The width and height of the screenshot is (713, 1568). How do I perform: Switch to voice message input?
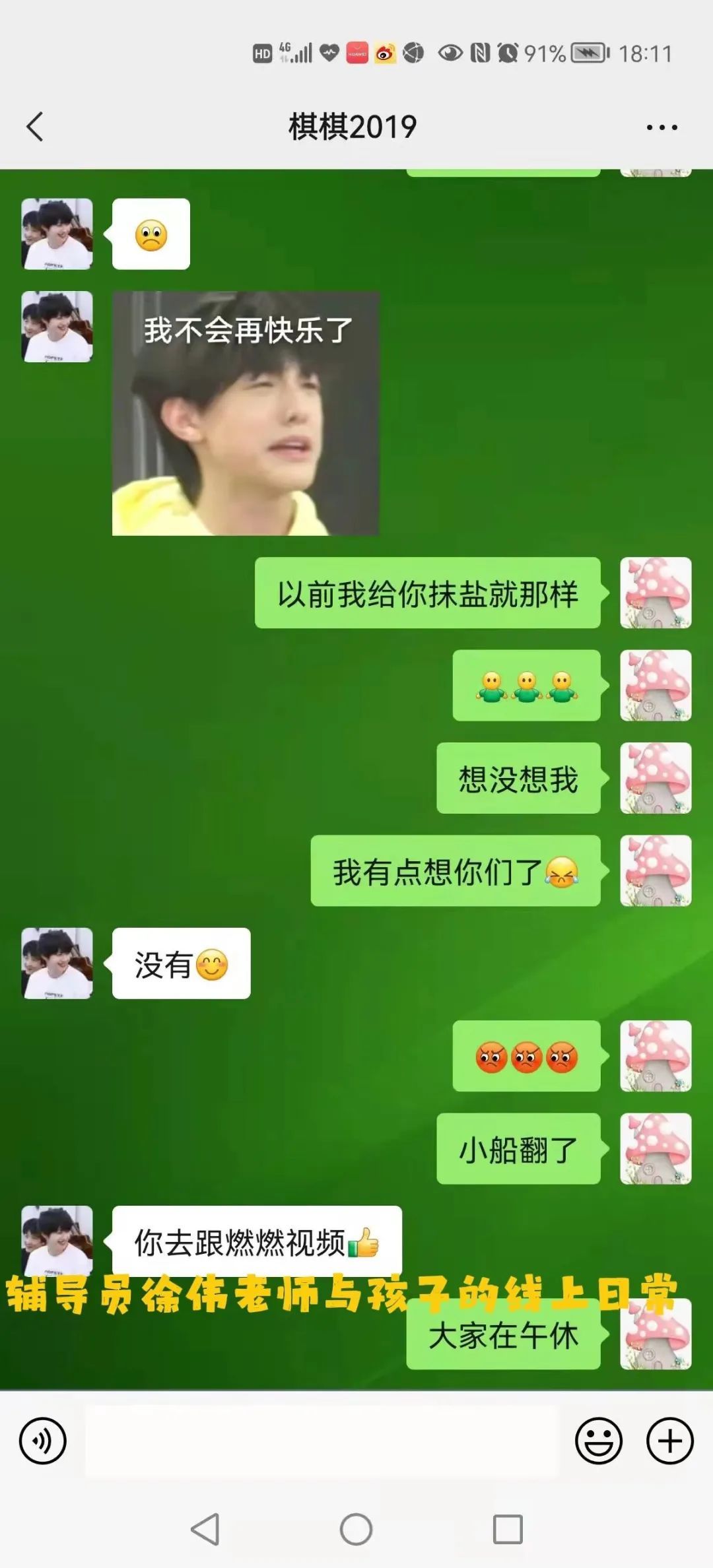pos(43,1441)
